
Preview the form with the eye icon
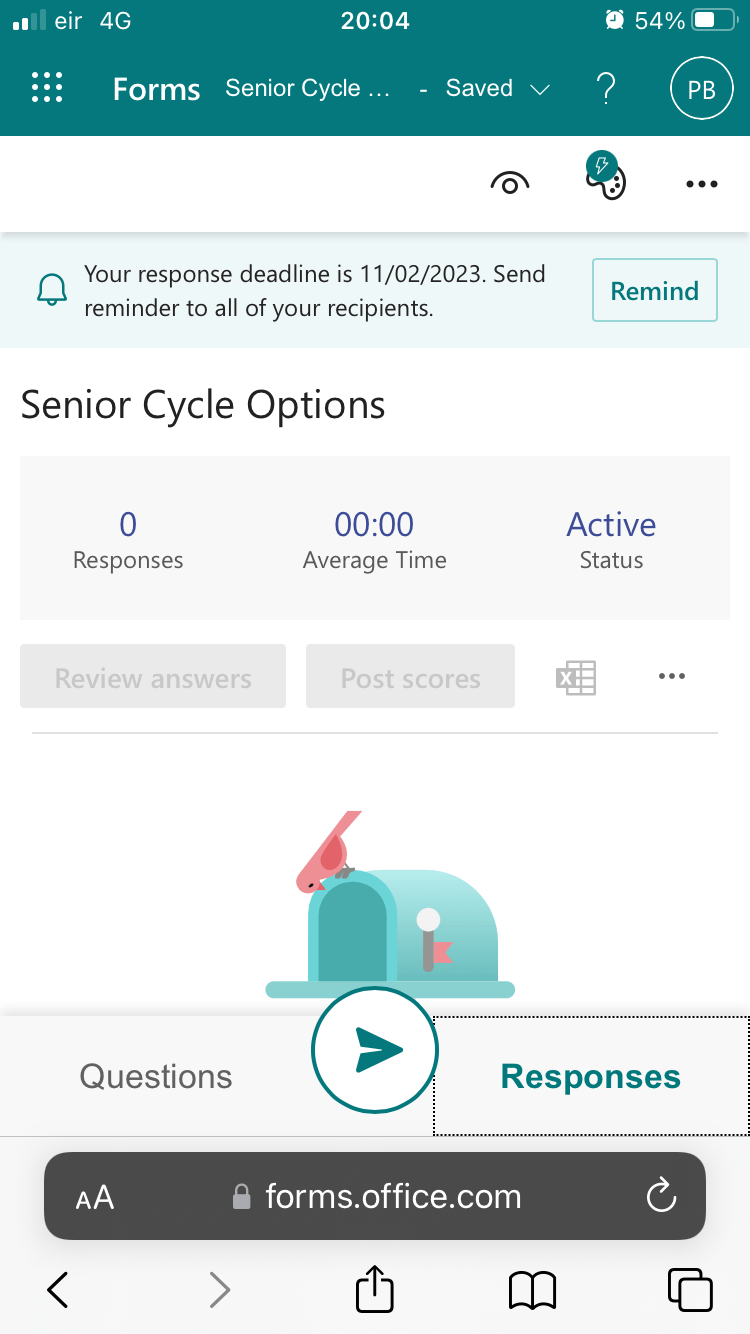(x=510, y=183)
